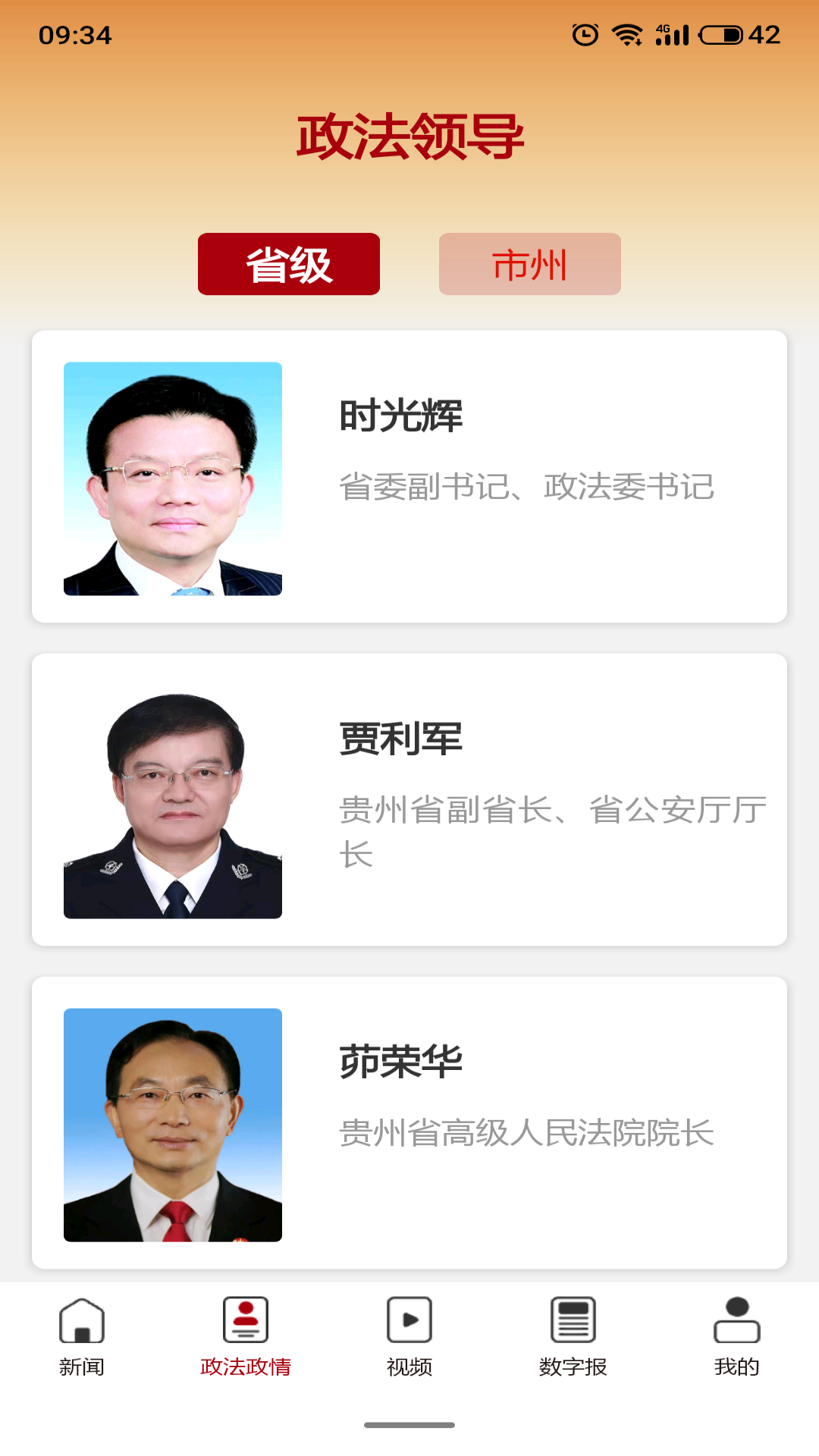
Task: Go to the 新闻 tab
Action: click(82, 1336)
